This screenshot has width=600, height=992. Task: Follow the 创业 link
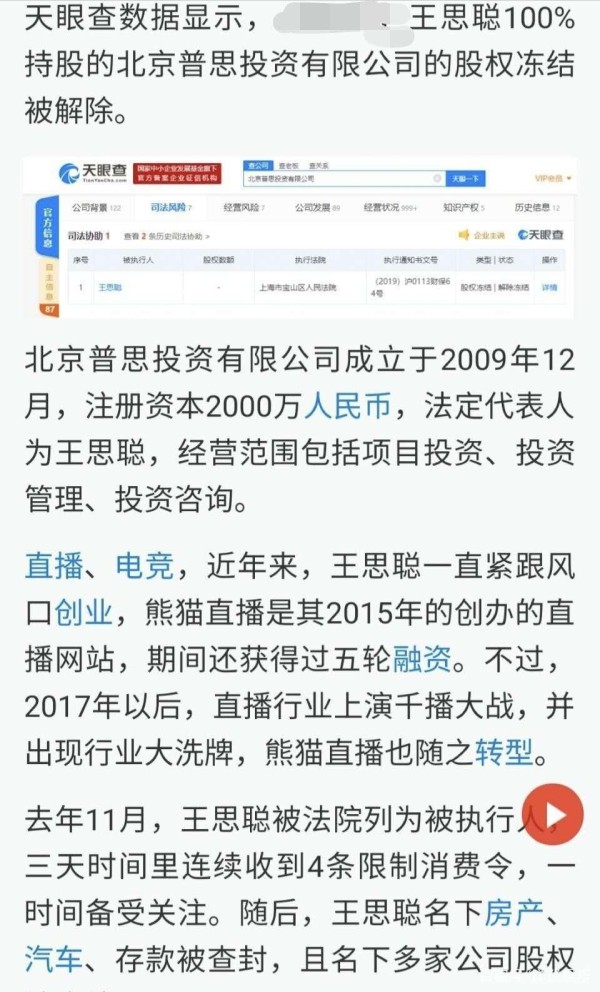tap(84, 612)
